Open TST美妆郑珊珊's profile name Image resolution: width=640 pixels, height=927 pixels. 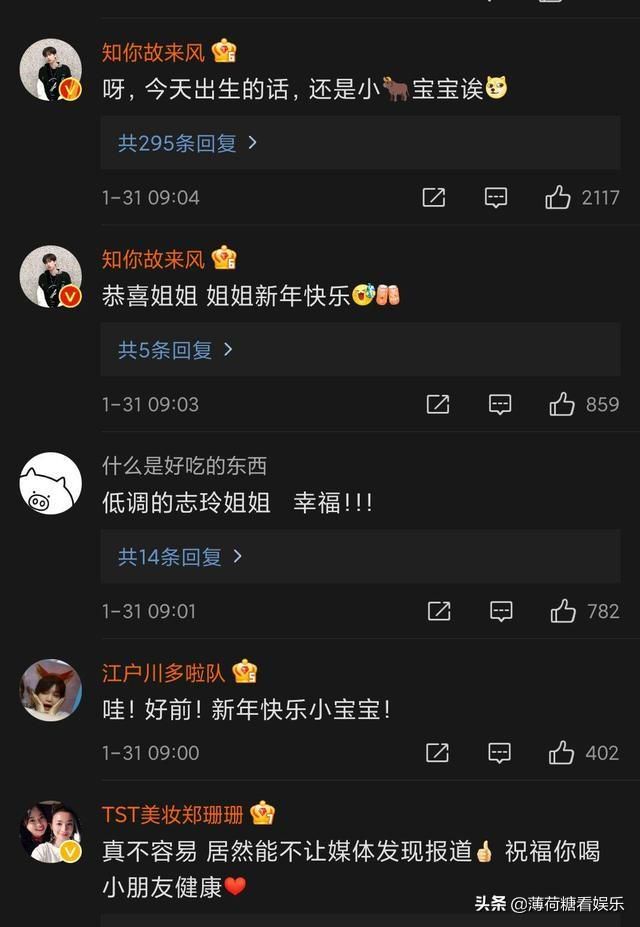172,814
